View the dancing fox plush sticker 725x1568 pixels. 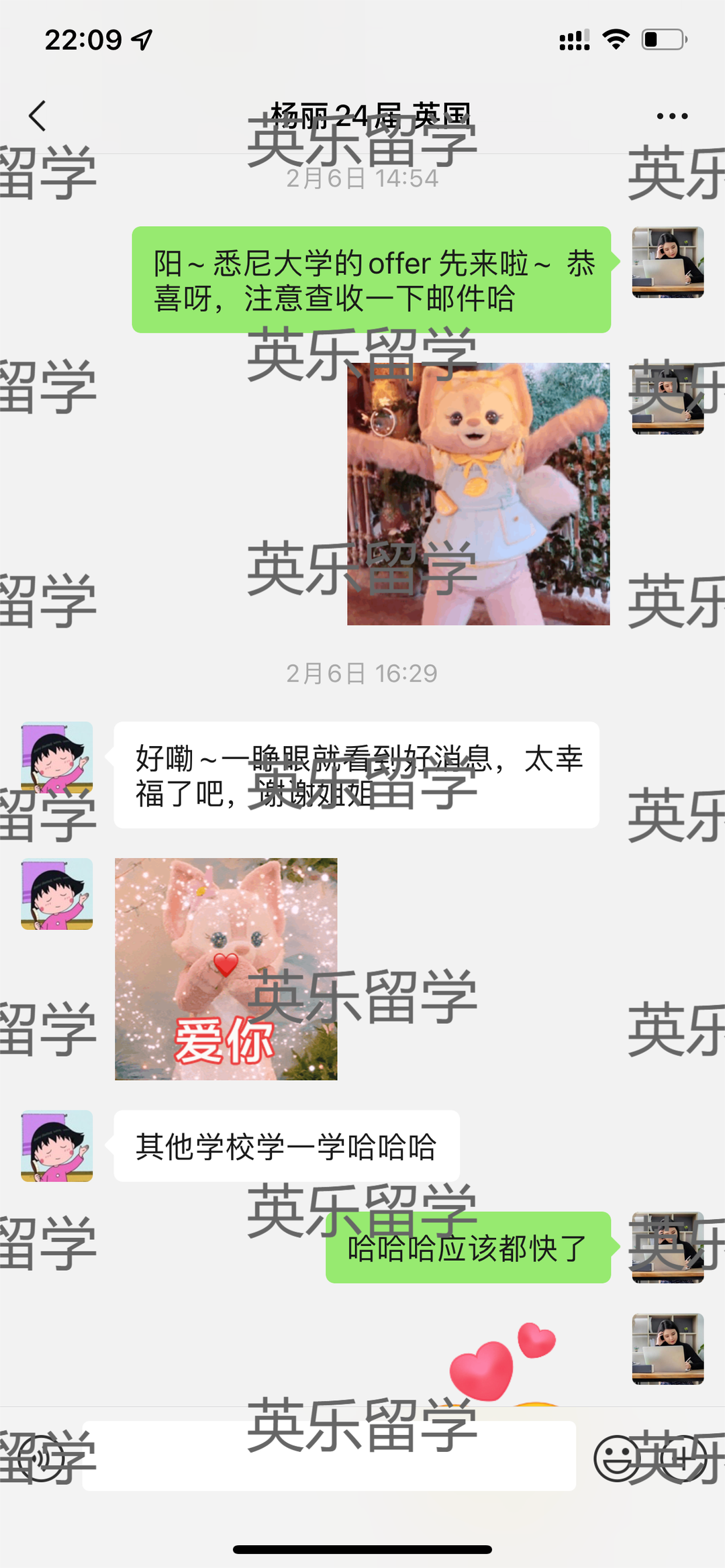click(478, 494)
